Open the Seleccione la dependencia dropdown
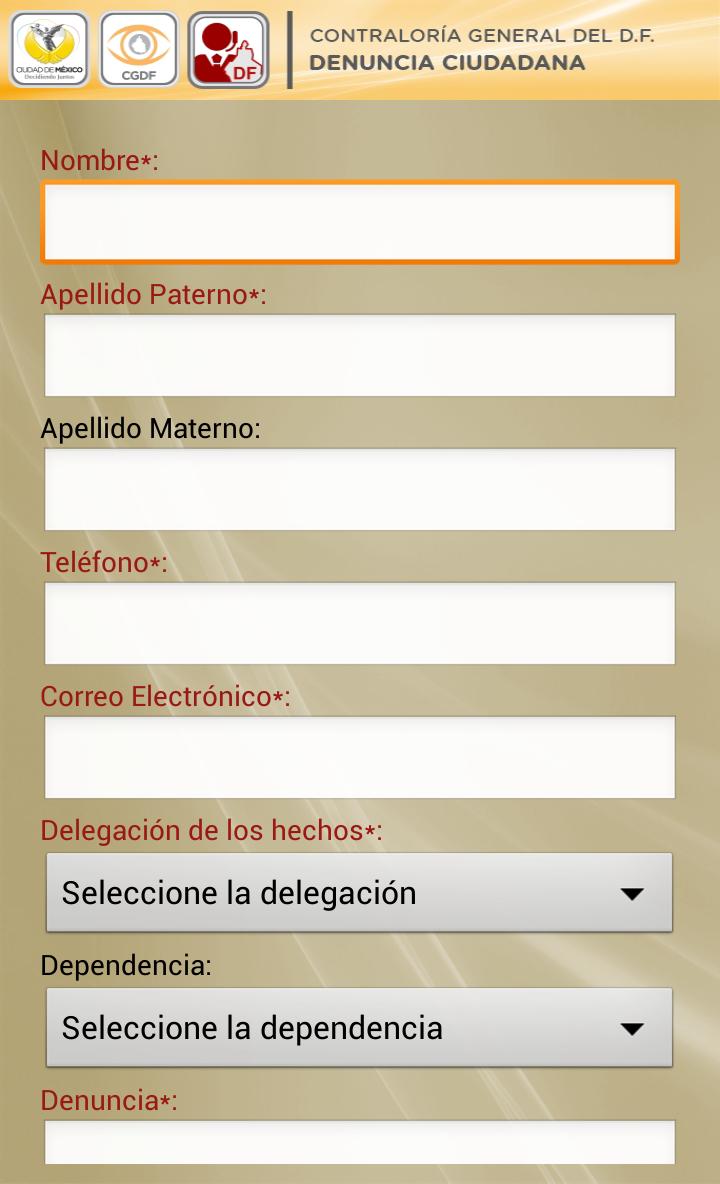720x1184 pixels. 360,1026
